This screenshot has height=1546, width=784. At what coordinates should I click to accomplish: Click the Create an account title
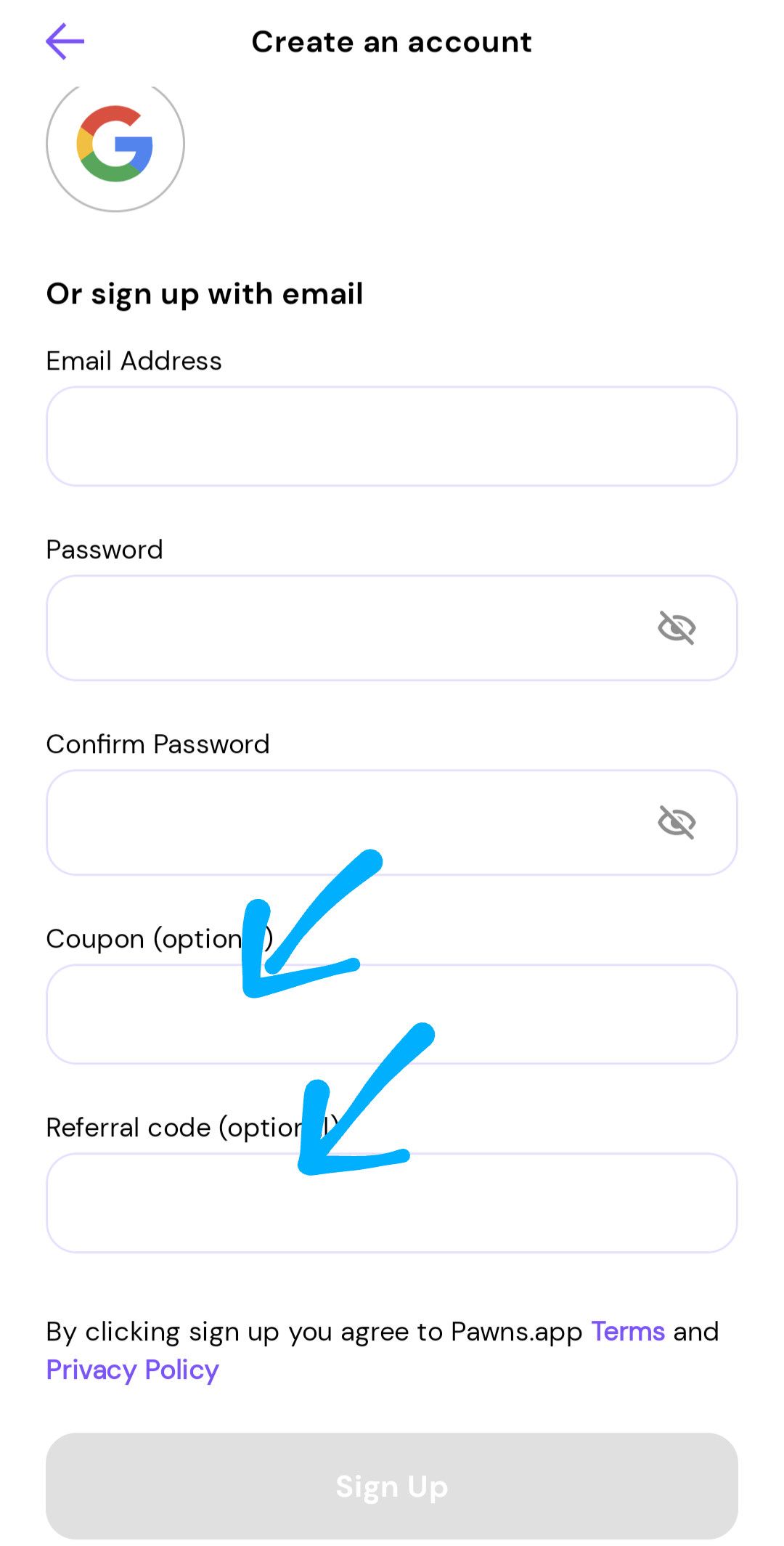pos(391,41)
